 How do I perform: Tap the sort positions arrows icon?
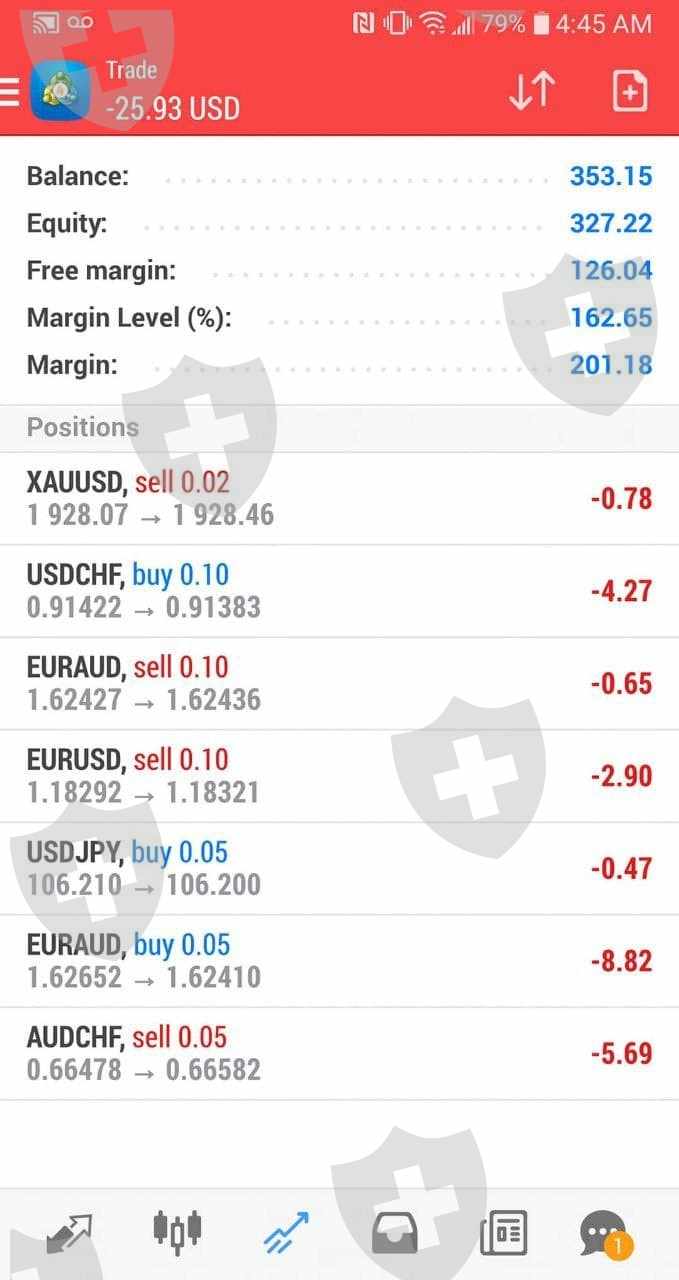pyautogui.click(x=531, y=91)
